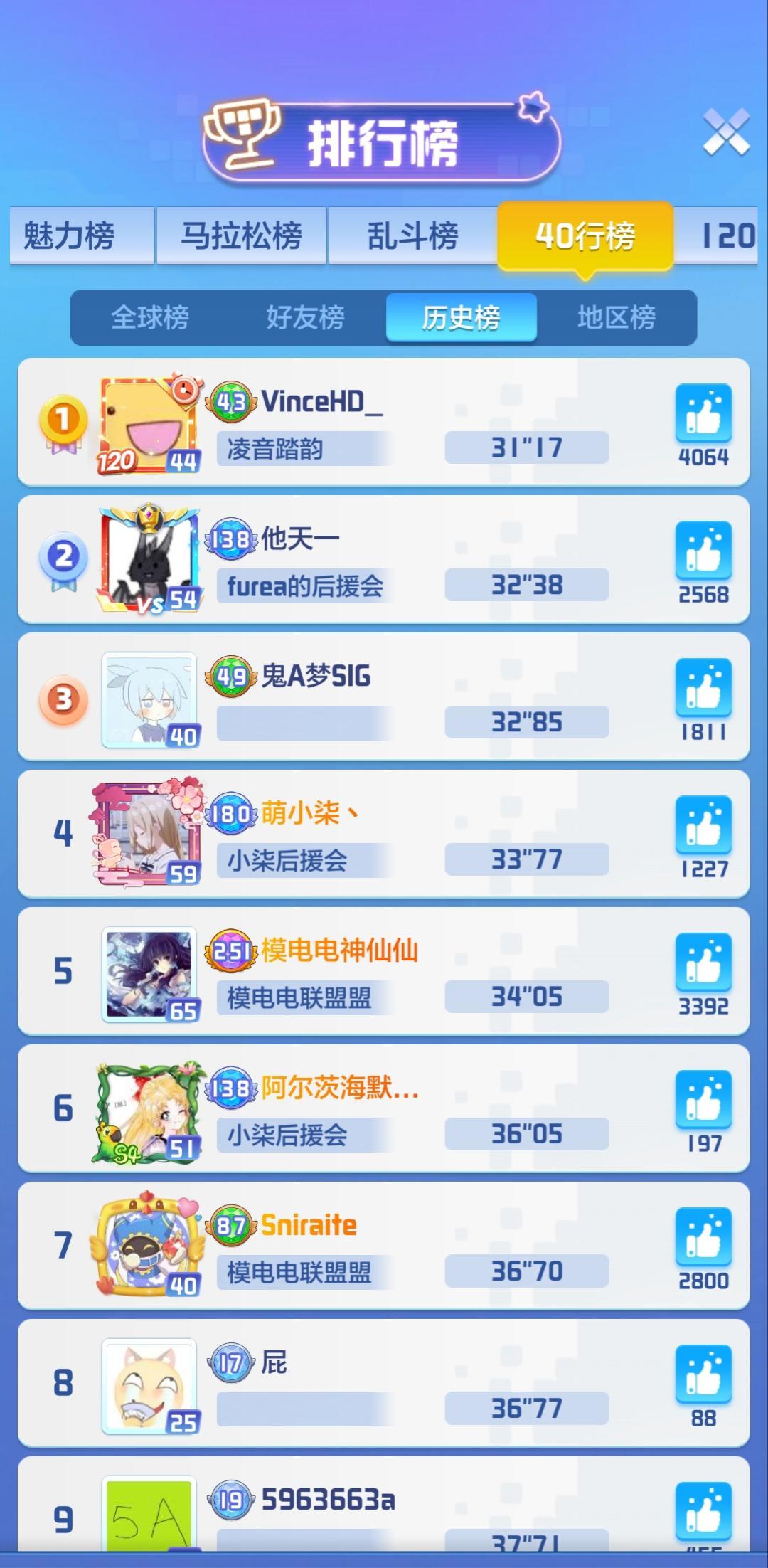Select the 历史榜 sub-tab

point(461,318)
